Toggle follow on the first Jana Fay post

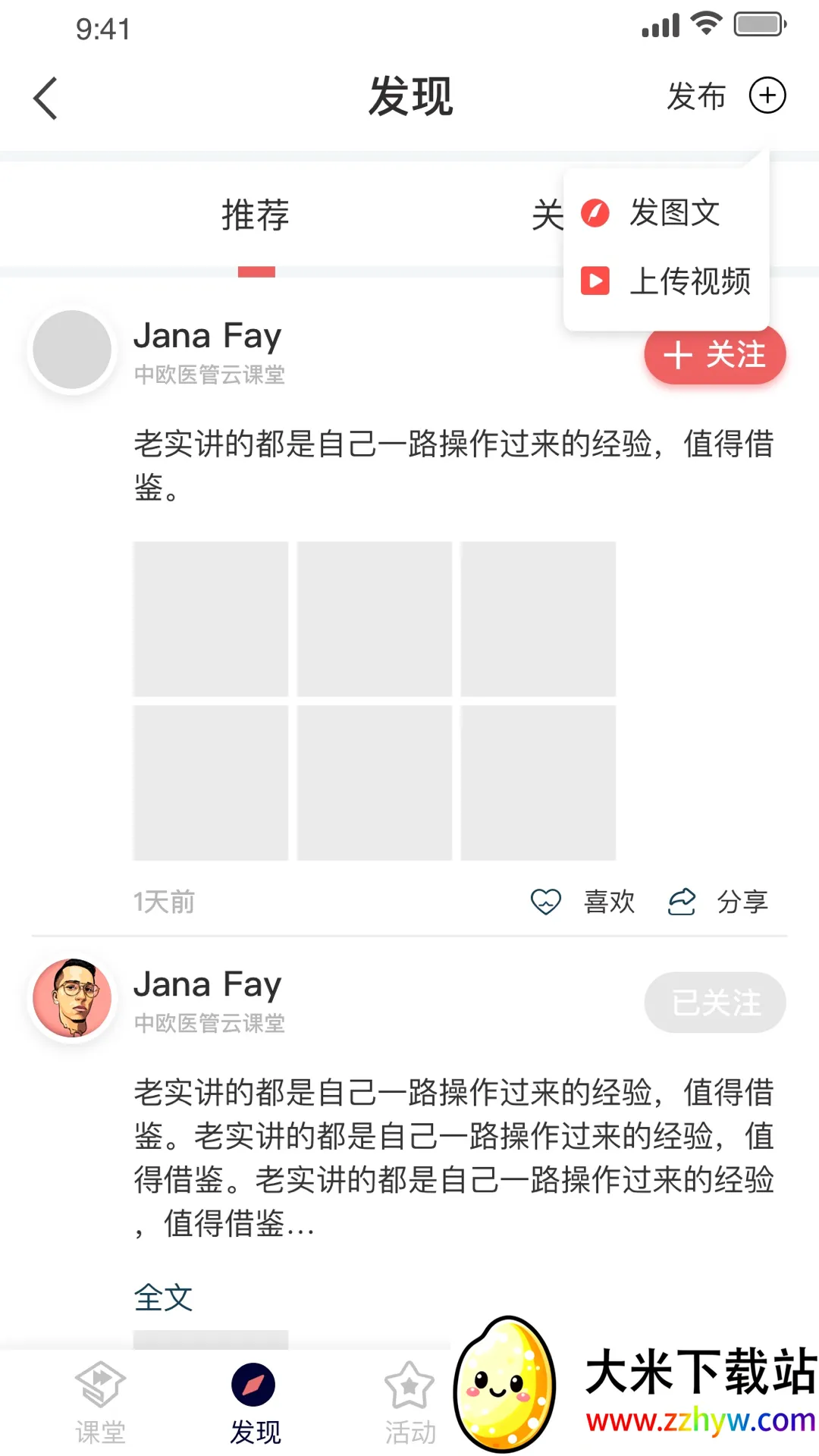pyautogui.click(x=714, y=354)
